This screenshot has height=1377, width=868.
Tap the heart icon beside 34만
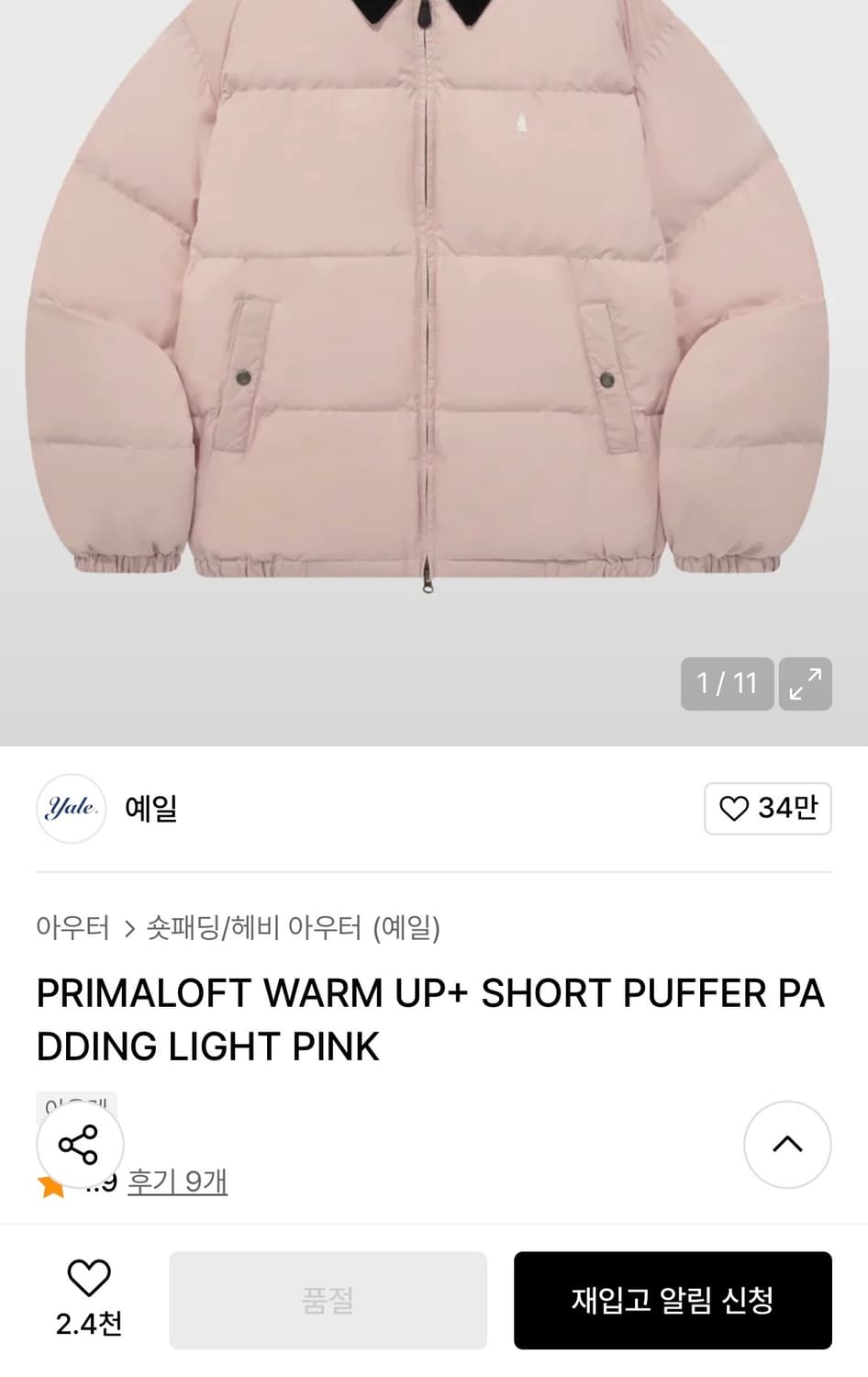click(733, 809)
